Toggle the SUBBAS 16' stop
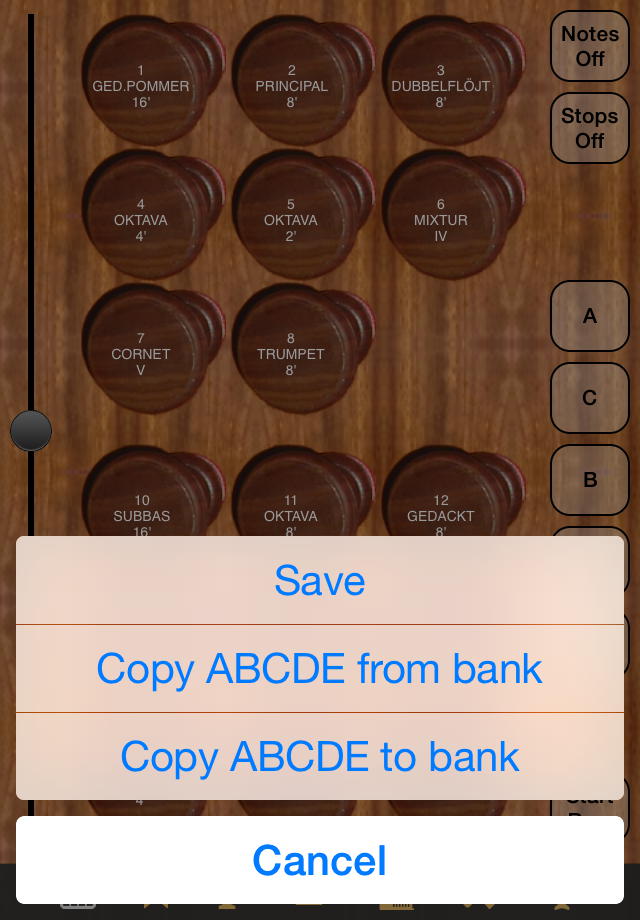 [x=141, y=505]
